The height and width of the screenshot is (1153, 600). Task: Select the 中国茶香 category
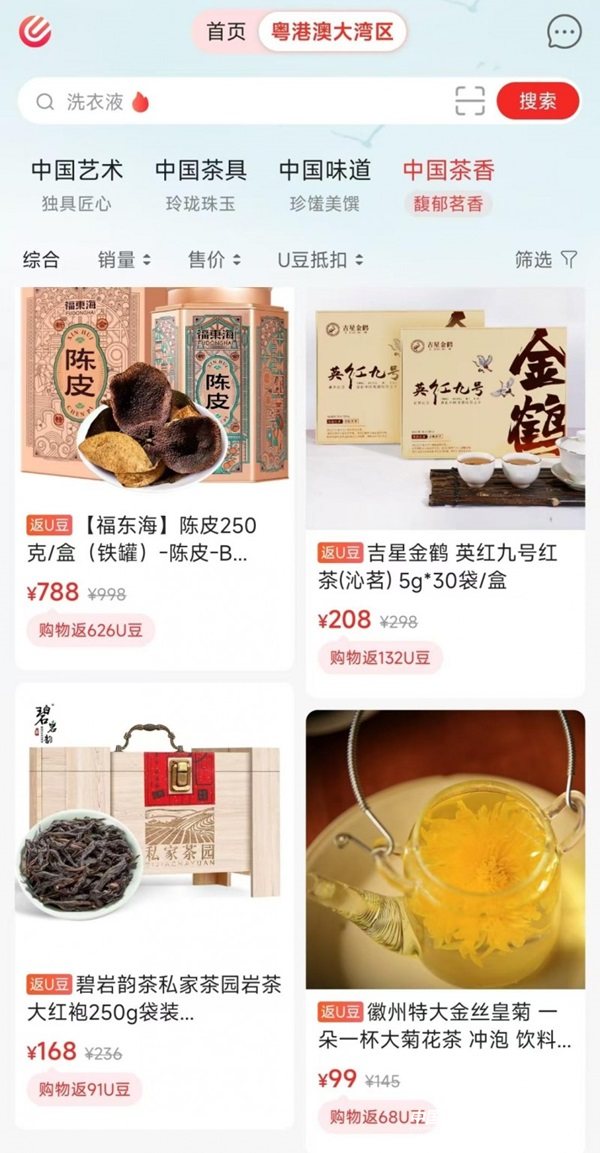448,184
